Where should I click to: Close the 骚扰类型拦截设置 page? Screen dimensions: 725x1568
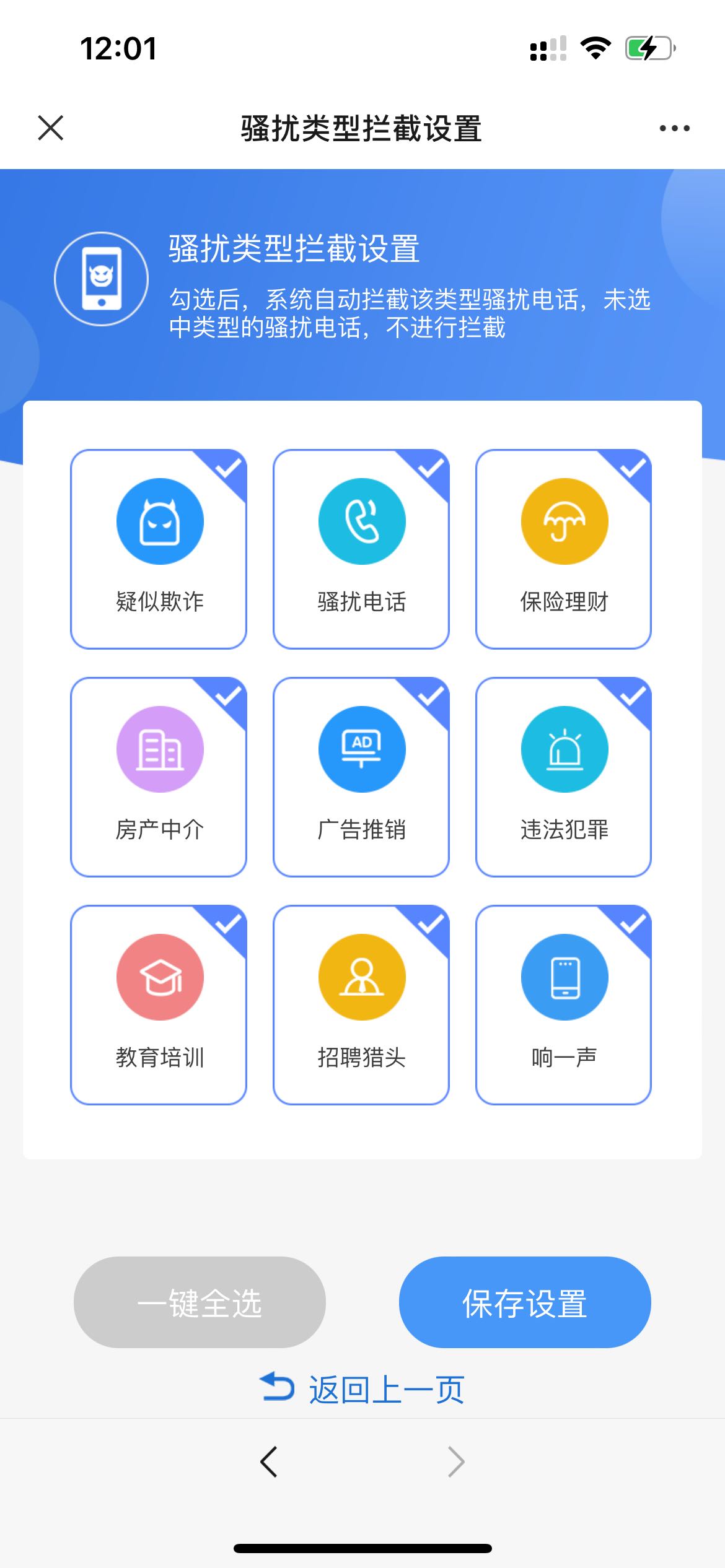[50, 128]
